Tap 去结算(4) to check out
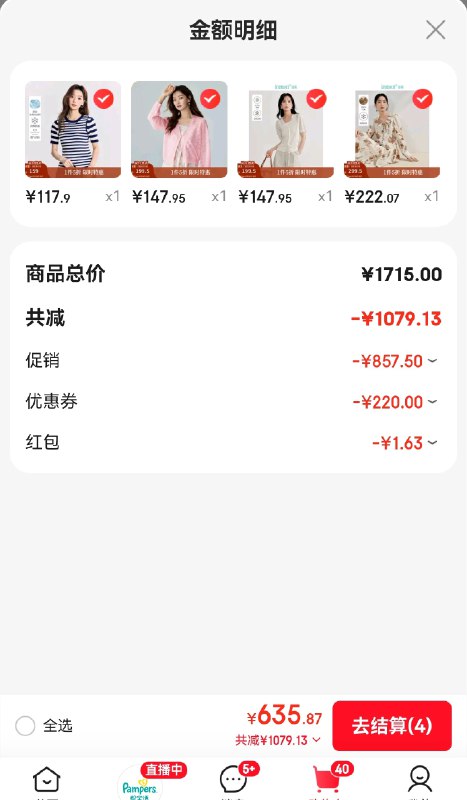 (392, 726)
